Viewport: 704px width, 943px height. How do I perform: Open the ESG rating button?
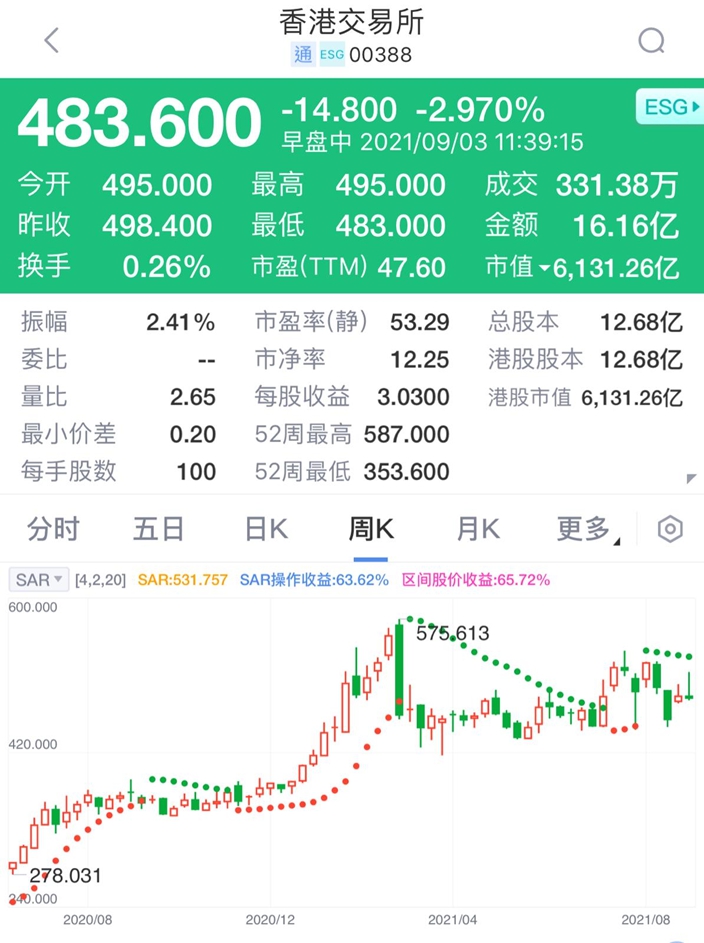(670, 107)
